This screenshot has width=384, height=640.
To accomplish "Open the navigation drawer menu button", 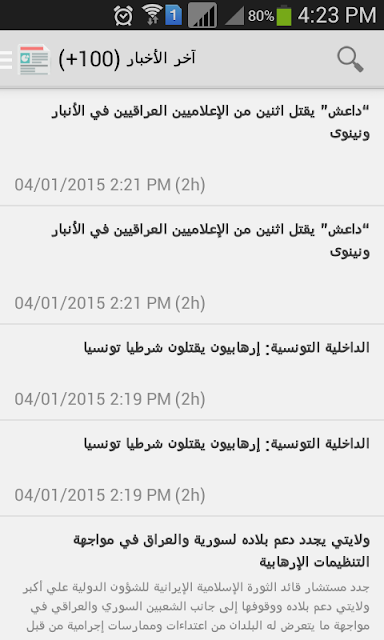I will pyautogui.click(x=7, y=60).
